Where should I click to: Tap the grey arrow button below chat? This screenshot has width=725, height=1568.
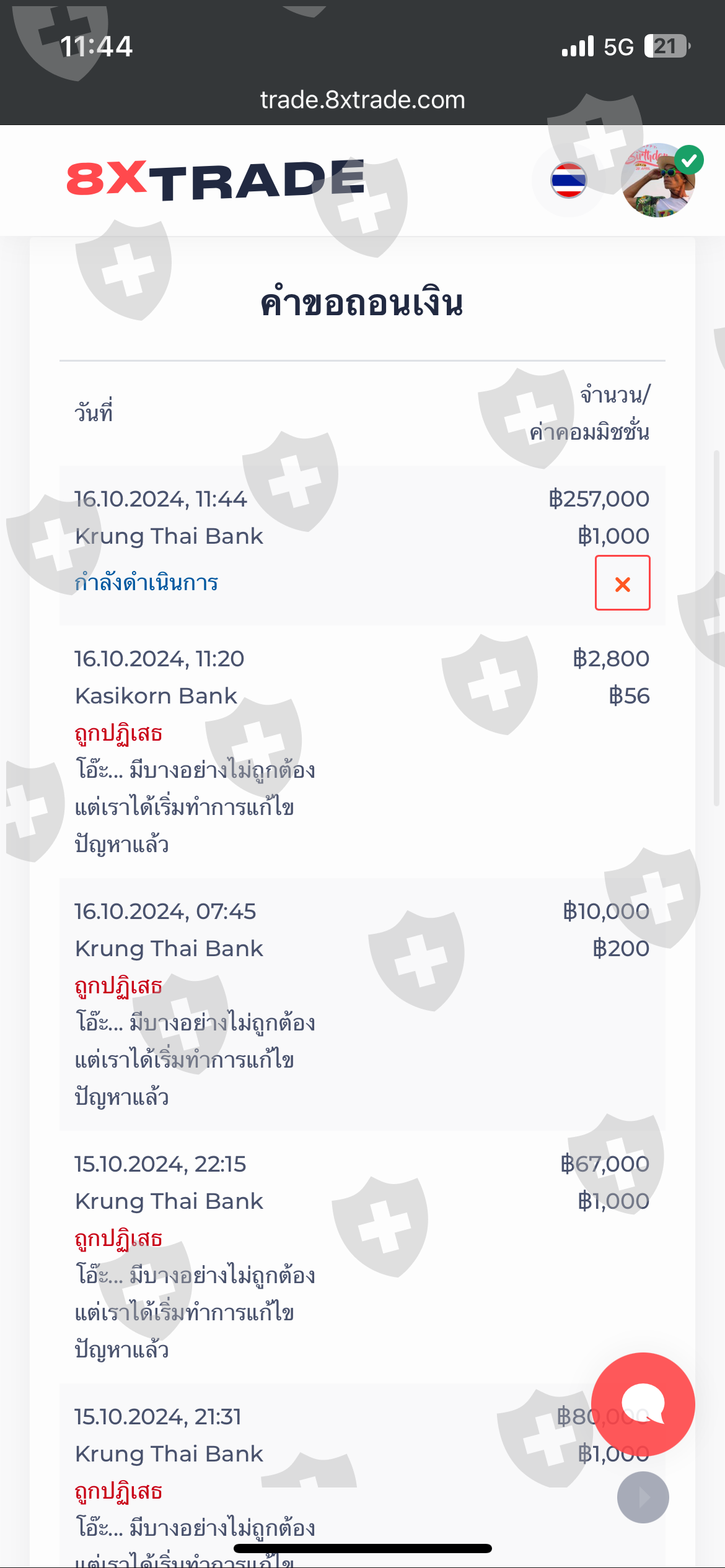pos(643,1497)
